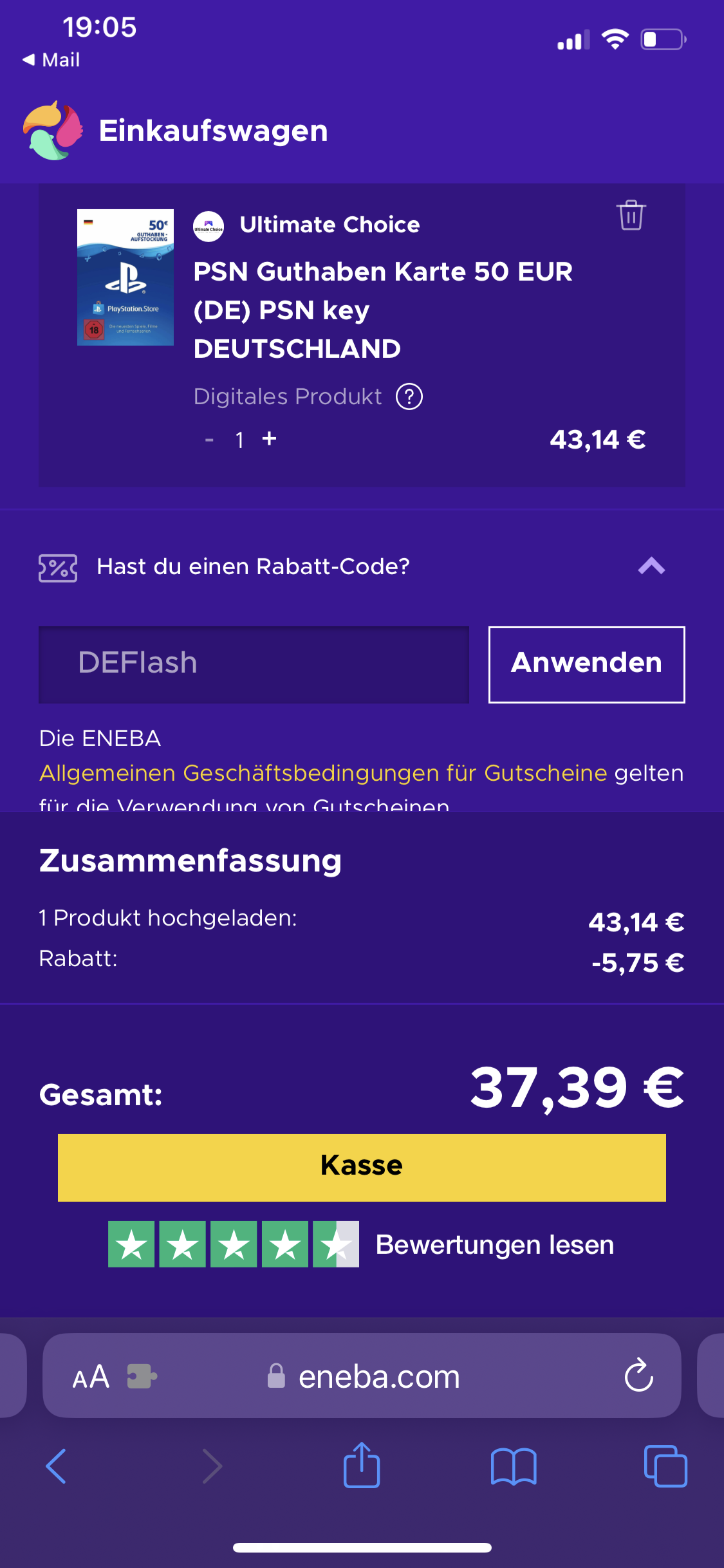The height and width of the screenshot is (1568, 724).
Task: Proceed to checkout via Kasse
Action: click(362, 1167)
